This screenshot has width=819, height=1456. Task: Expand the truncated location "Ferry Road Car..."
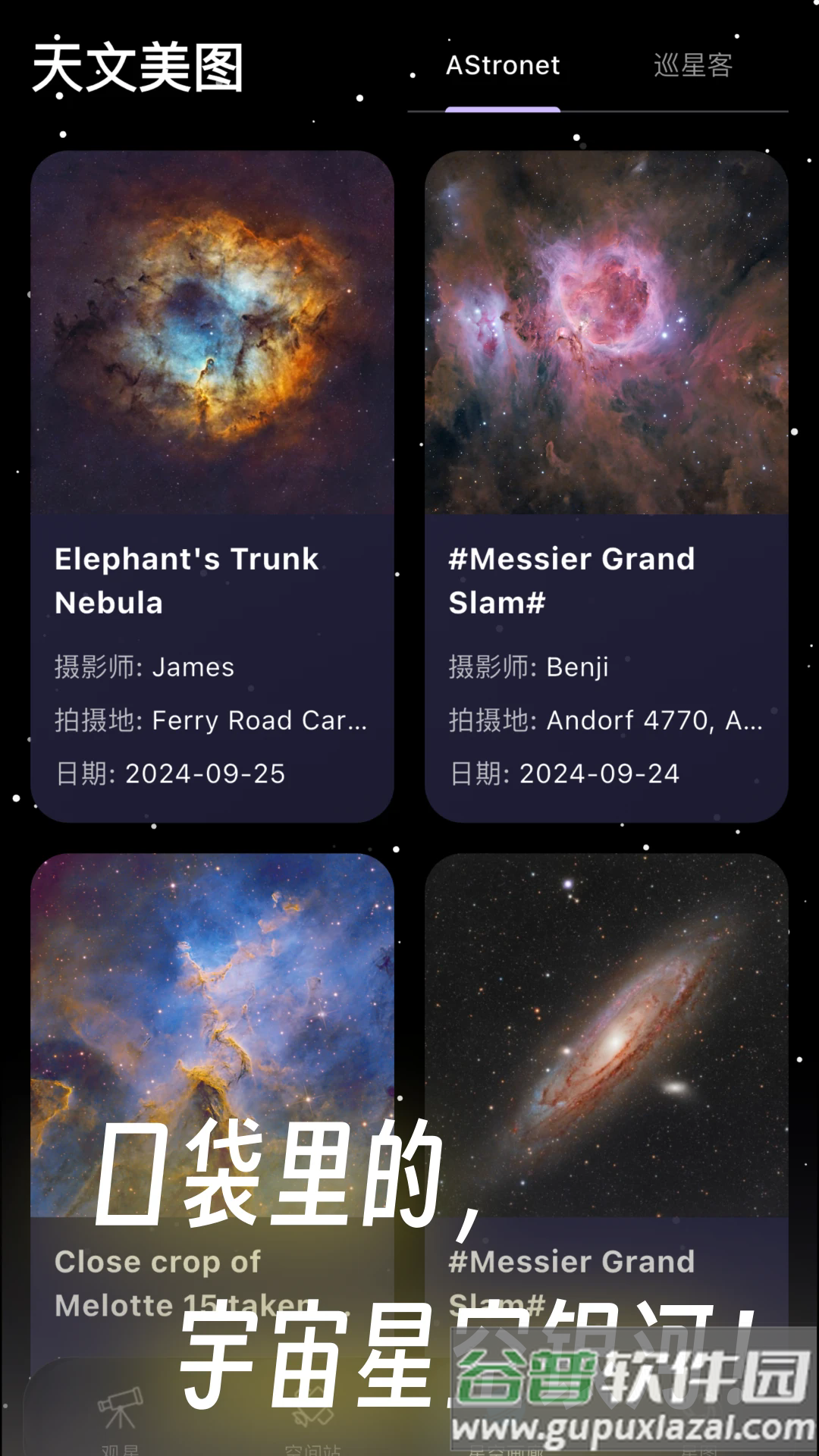(258, 721)
